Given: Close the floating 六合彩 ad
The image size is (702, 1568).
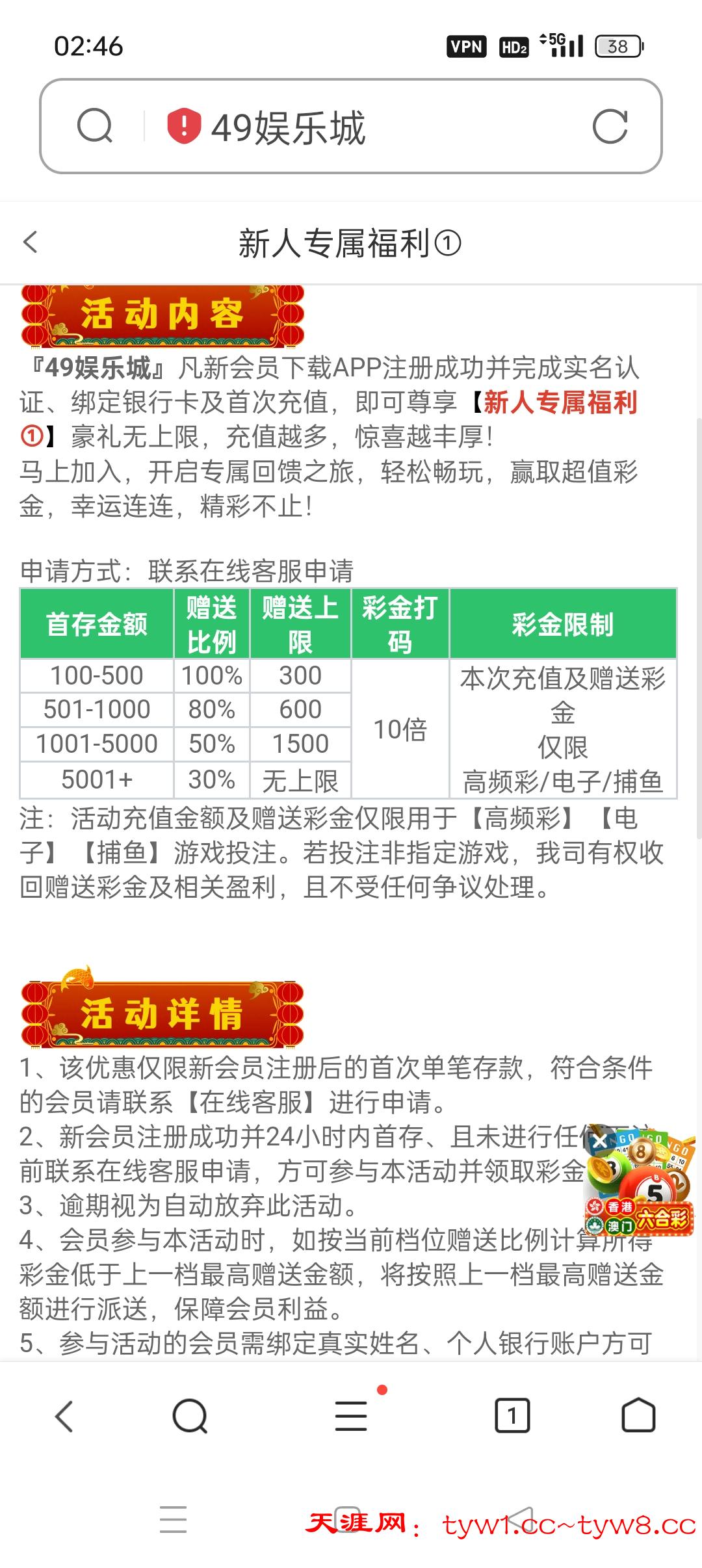Looking at the screenshot, I should (599, 1140).
